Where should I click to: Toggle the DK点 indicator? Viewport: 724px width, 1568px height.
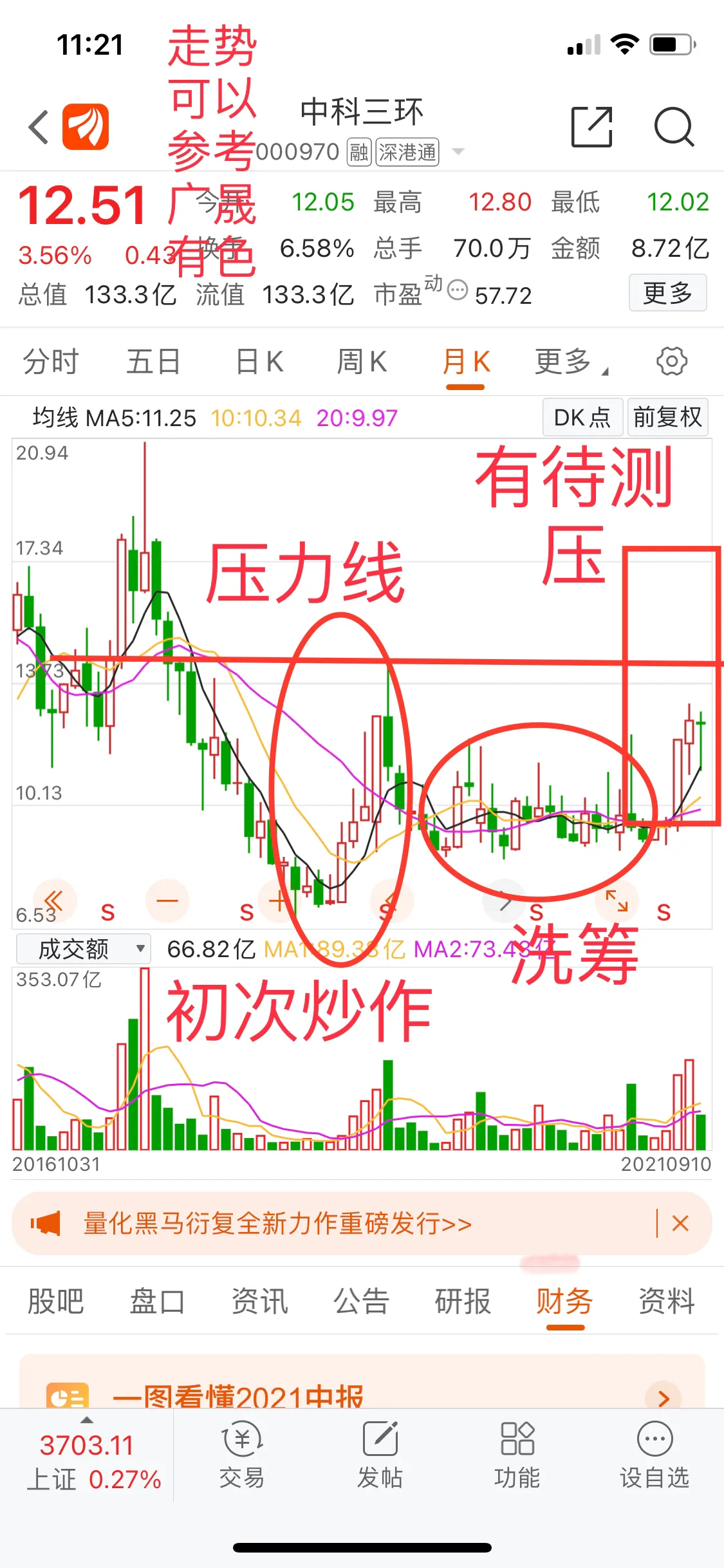click(x=582, y=417)
